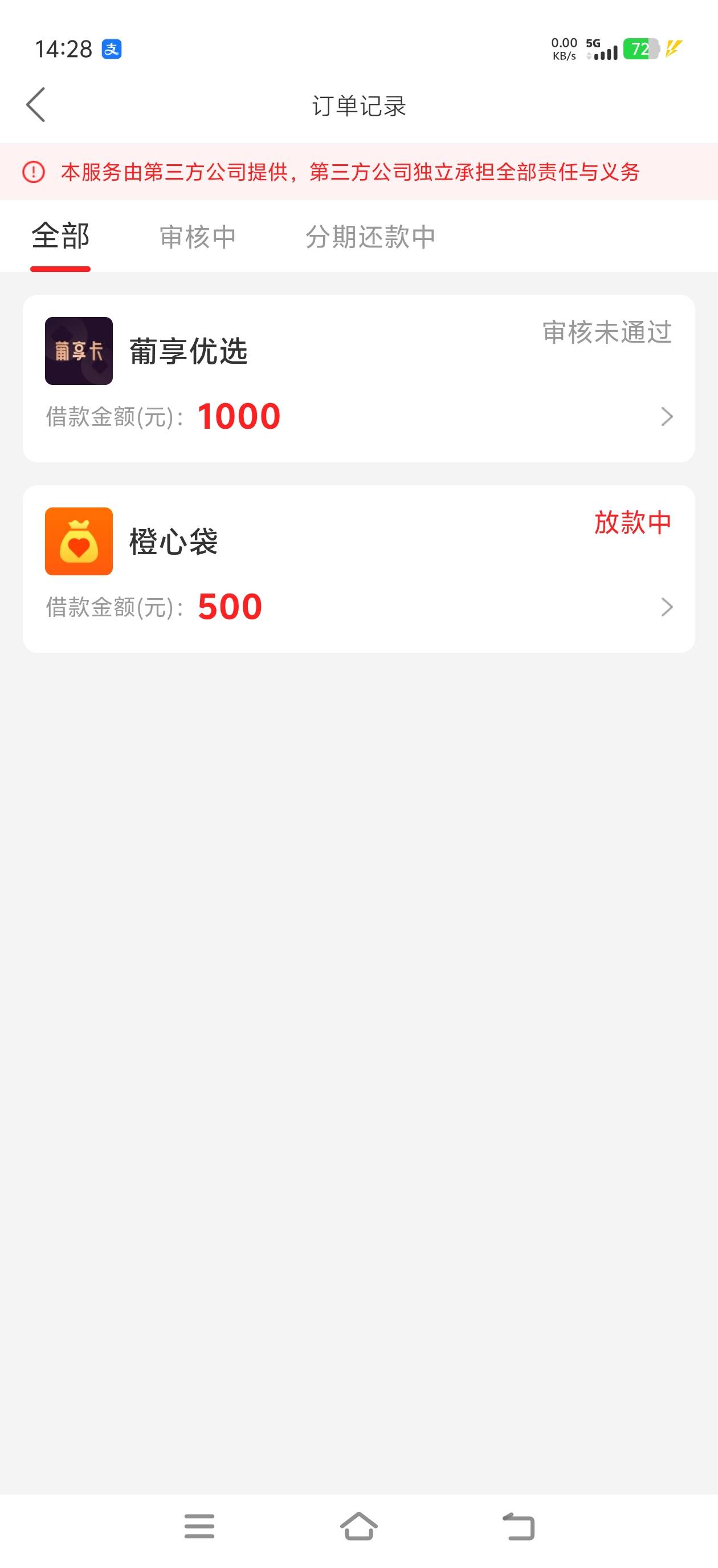Open the 橙心袋 order card
The height and width of the screenshot is (1568, 718).
(x=359, y=569)
